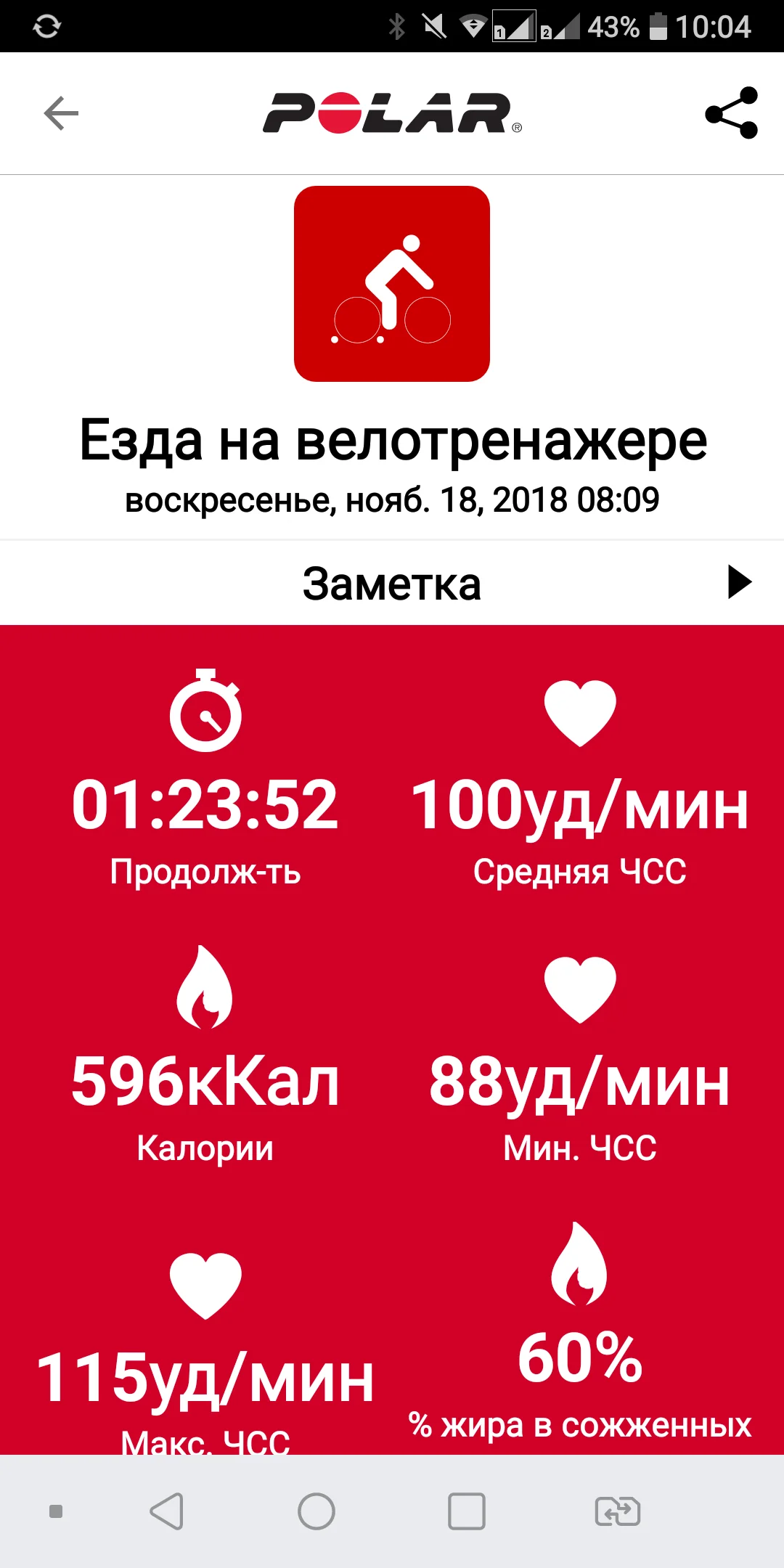The height and width of the screenshot is (1568, 784).
Task: Go back using the top-left arrow
Action: pyautogui.click(x=61, y=113)
